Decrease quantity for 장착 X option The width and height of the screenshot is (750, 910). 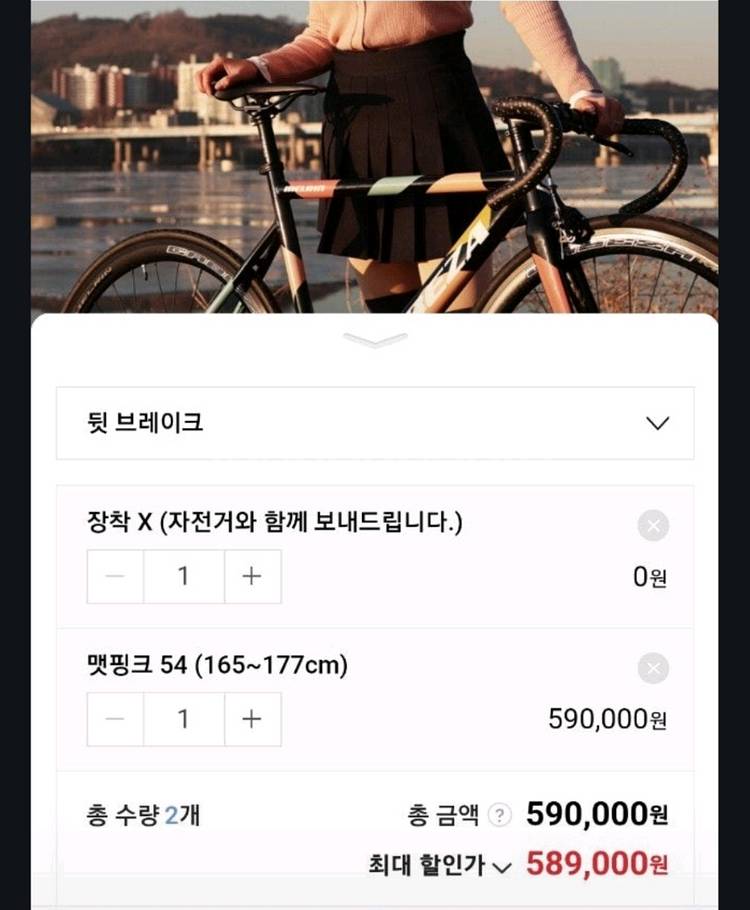coord(116,576)
